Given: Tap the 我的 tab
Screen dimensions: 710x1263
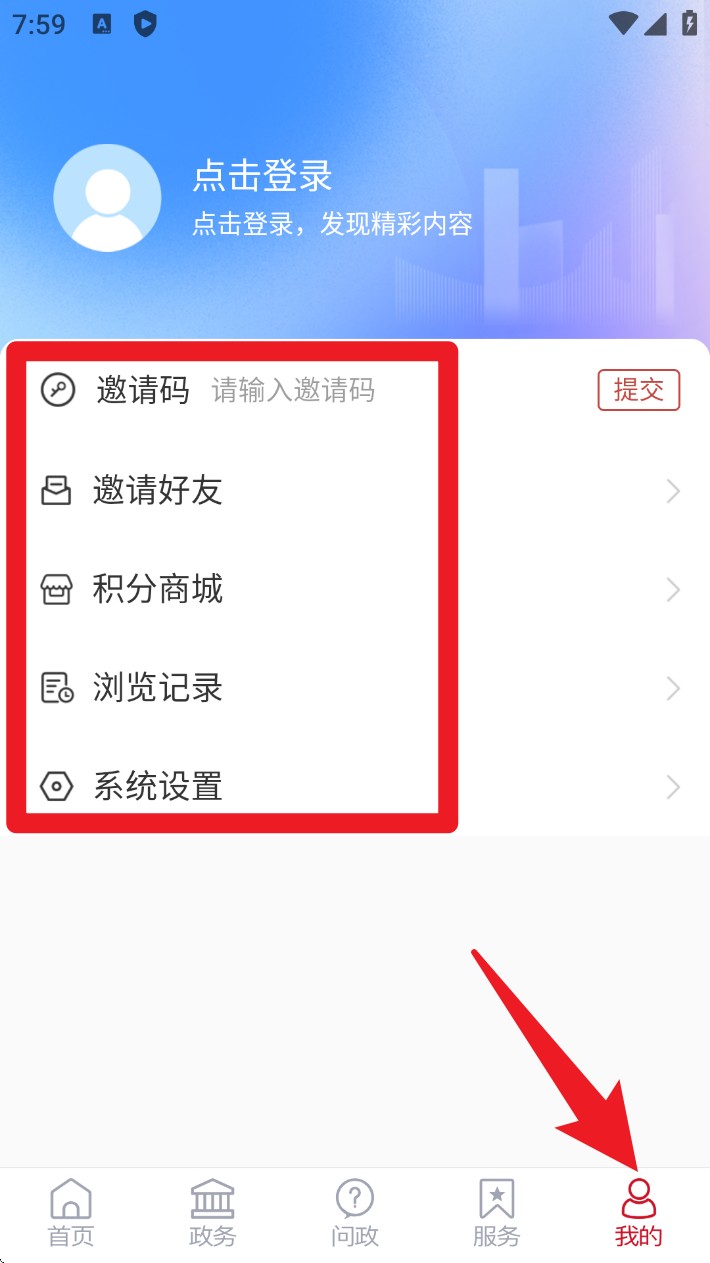Looking at the screenshot, I should tap(639, 1212).
